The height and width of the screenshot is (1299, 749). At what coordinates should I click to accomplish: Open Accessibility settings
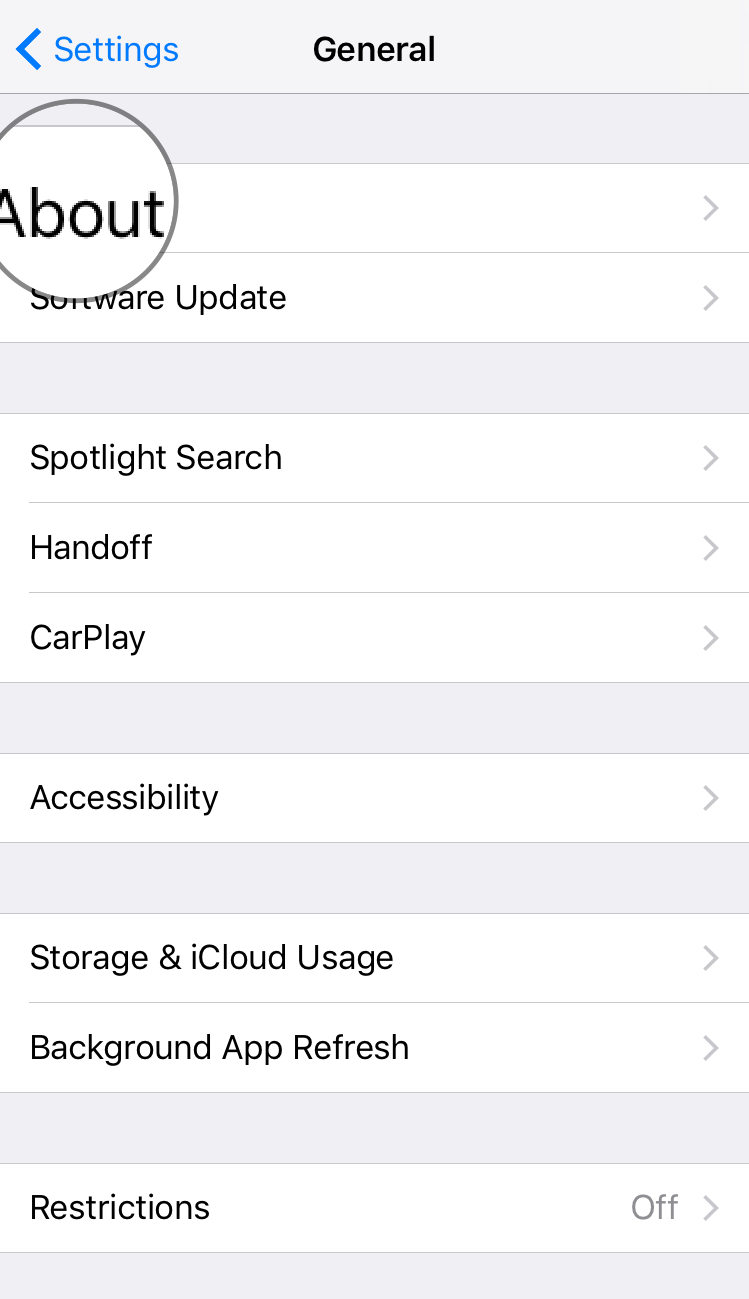(x=374, y=798)
